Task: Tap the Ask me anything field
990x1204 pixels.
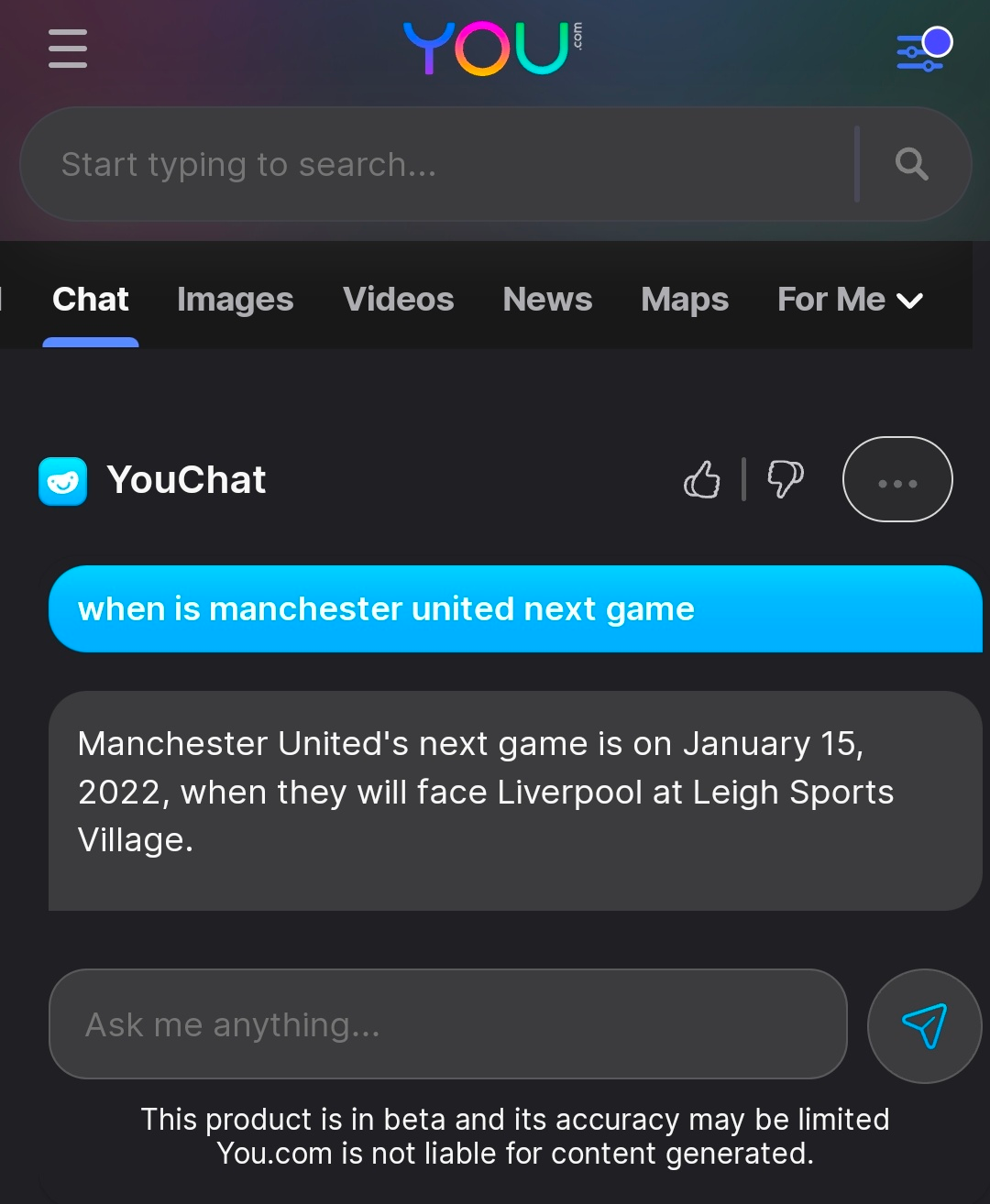Action: [447, 1024]
